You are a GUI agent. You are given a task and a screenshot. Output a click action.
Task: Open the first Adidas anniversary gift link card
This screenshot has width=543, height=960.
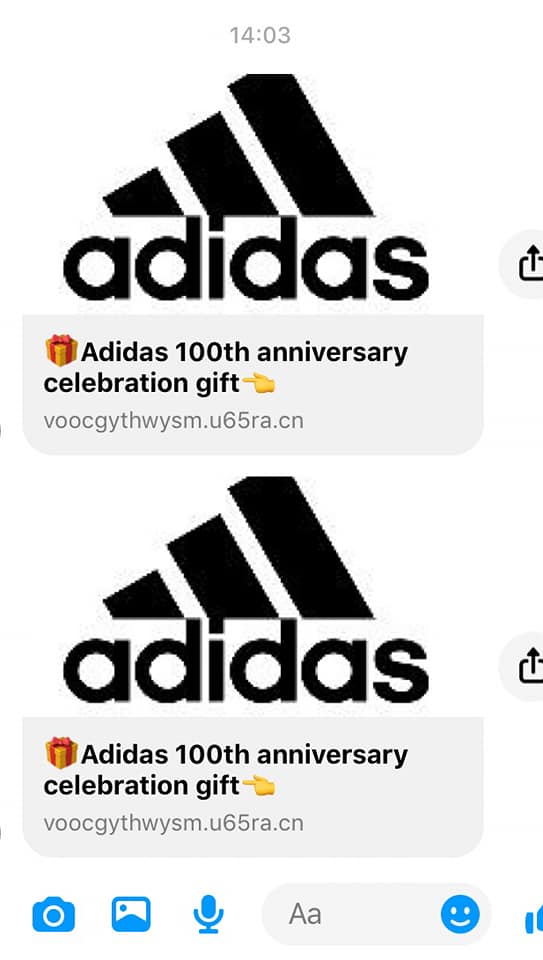pyautogui.click(x=253, y=263)
